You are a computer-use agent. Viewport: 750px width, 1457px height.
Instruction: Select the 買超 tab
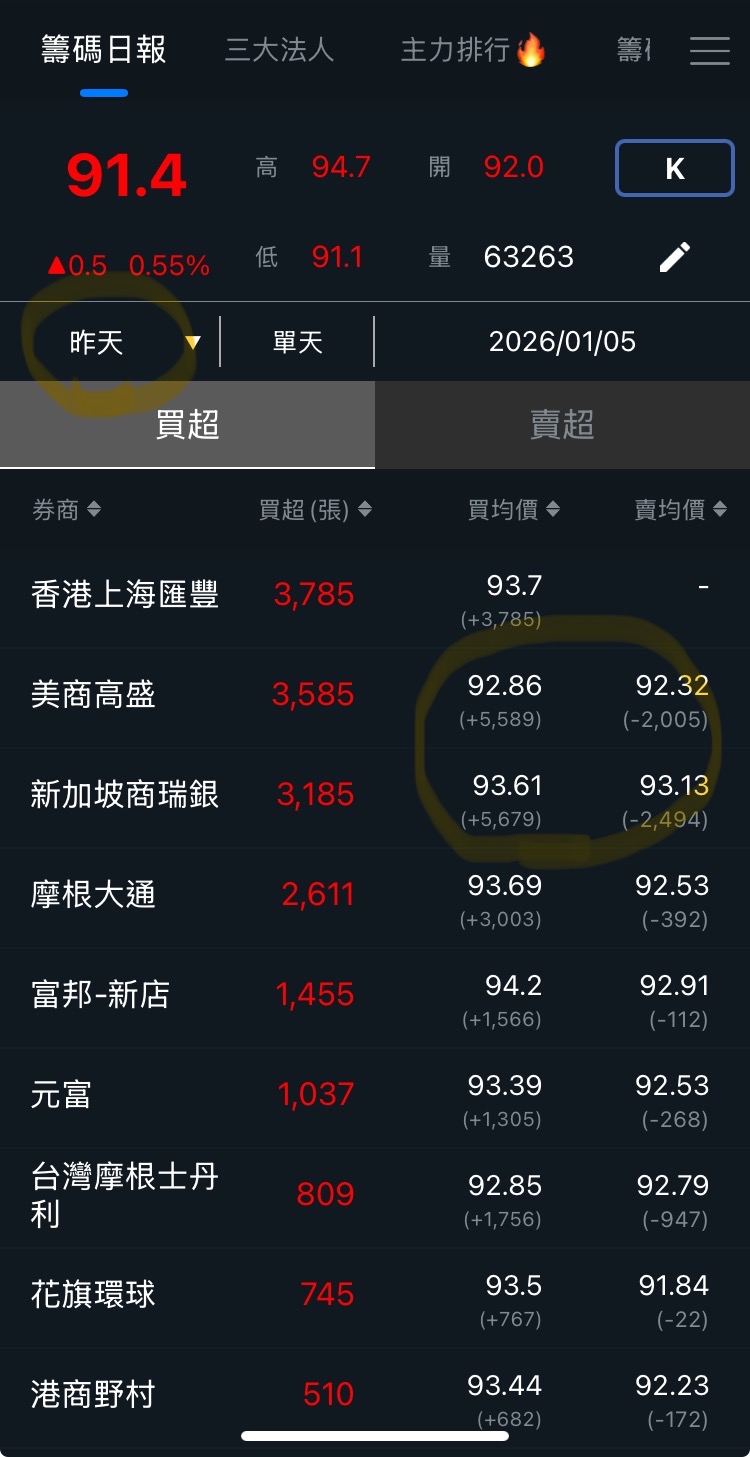point(187,425)
